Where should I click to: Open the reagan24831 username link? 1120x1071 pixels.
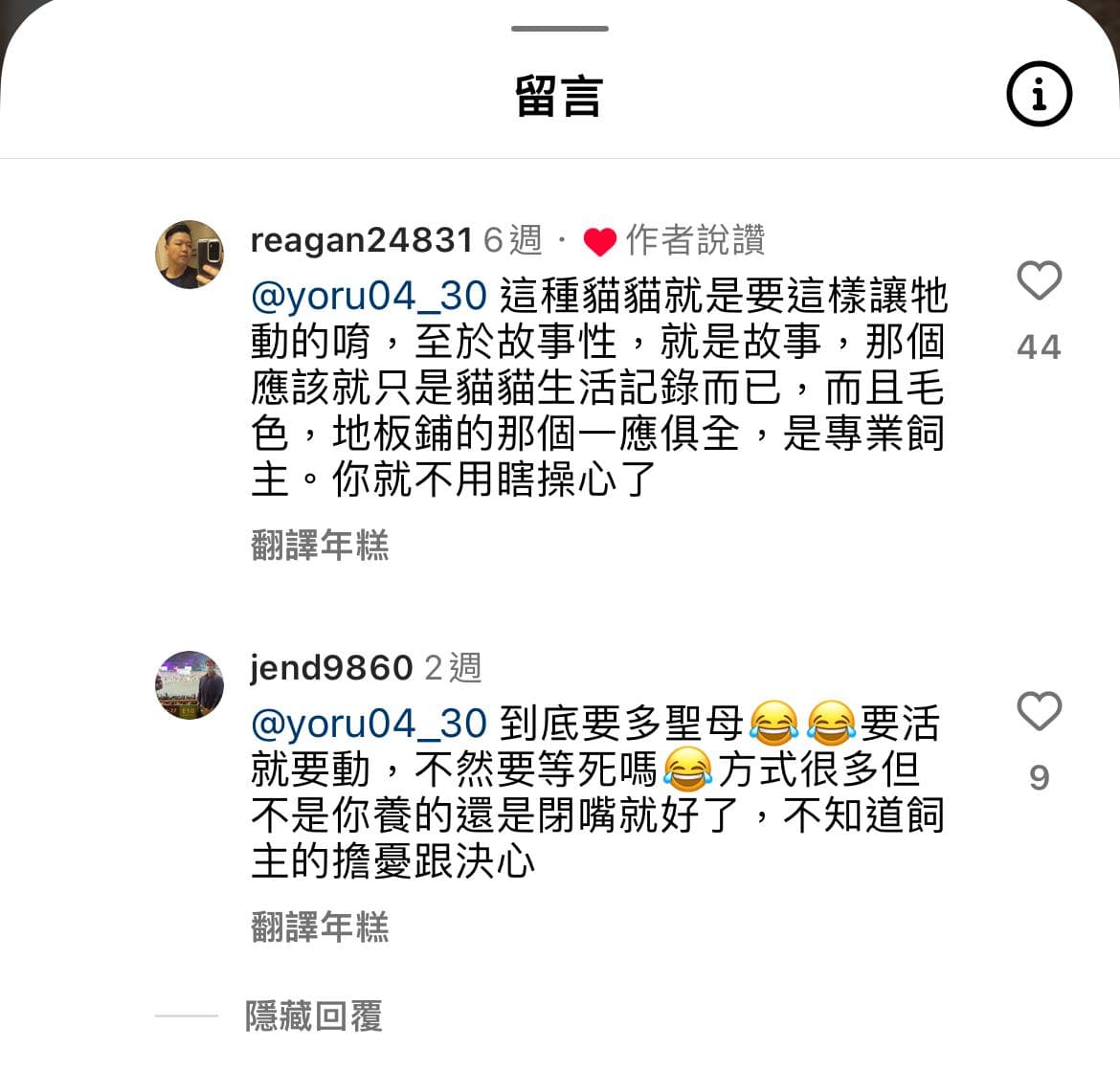pyautogui.click(x=361, y=240)
